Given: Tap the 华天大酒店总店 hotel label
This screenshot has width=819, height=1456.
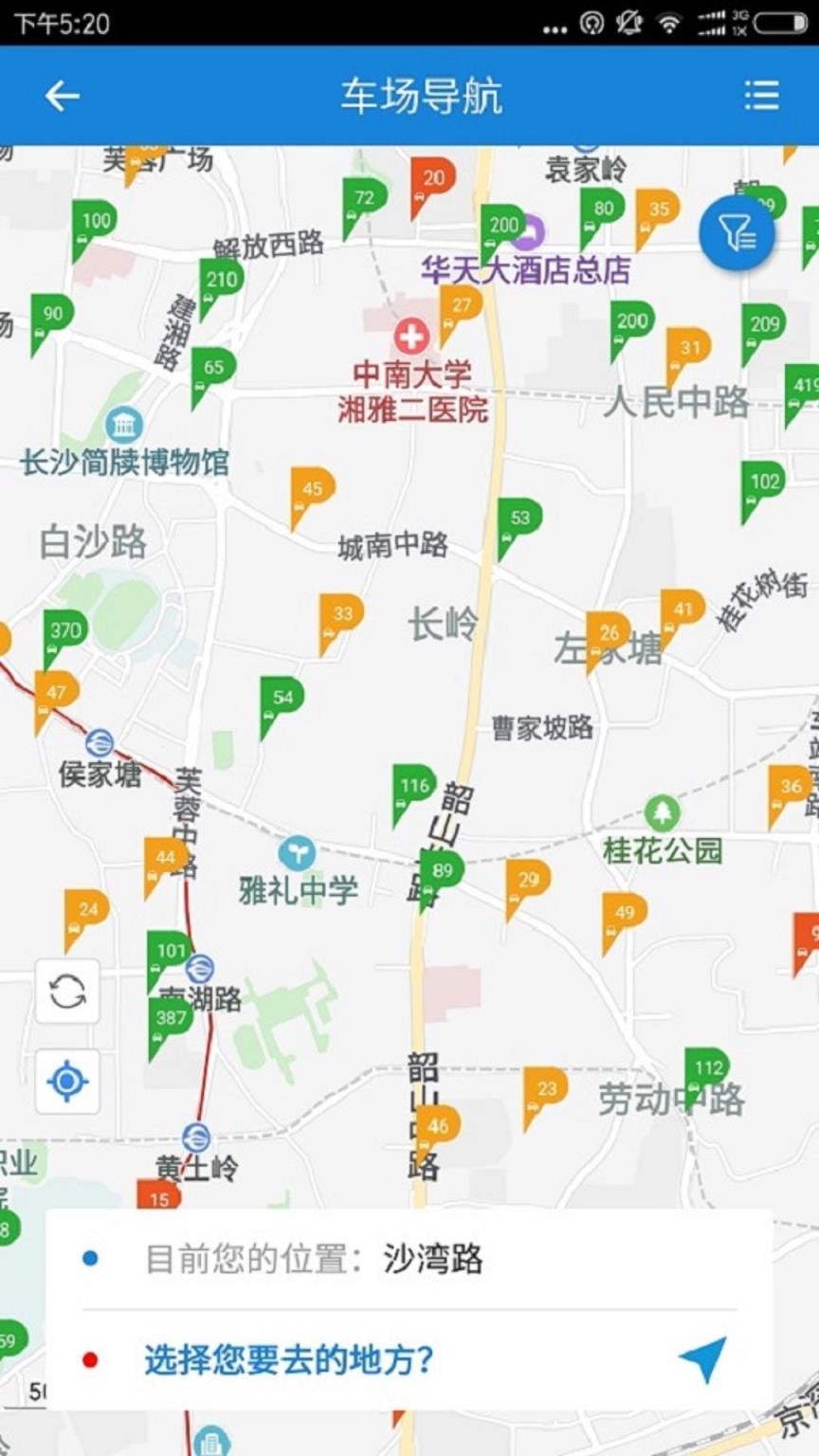Looking at the screenshot, I should click(x=527, y=268).
